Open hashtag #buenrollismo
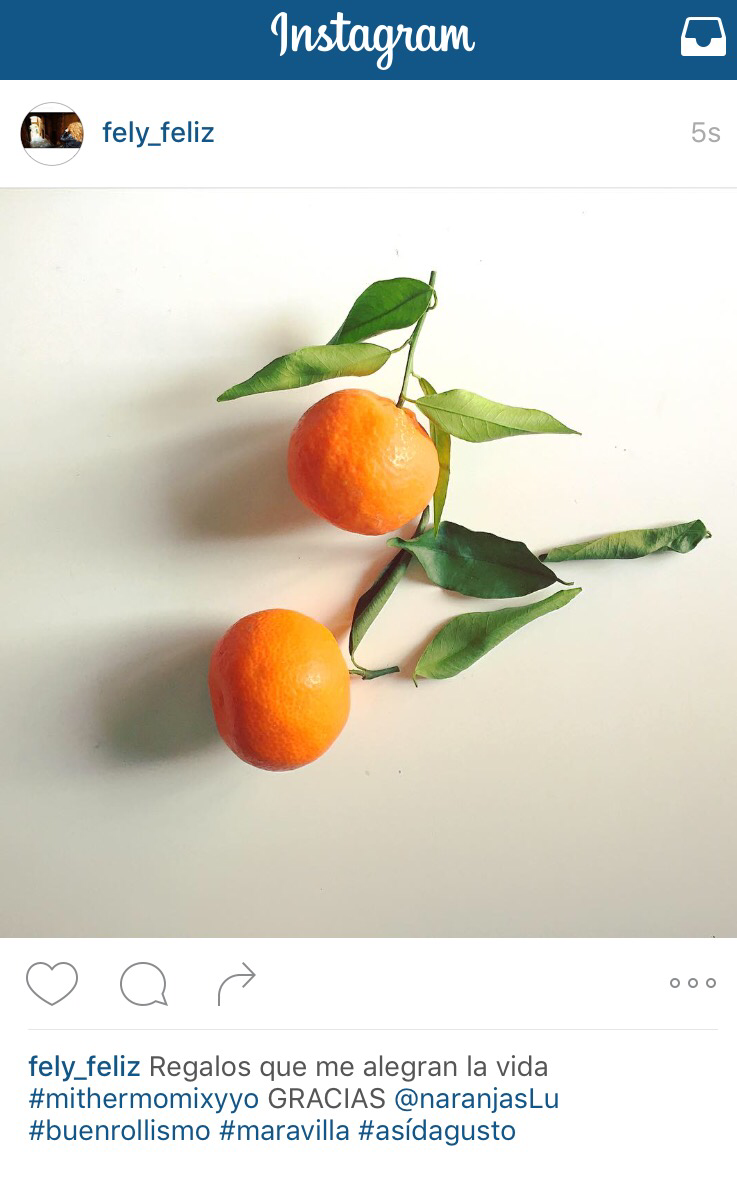 pos(119,1131)
